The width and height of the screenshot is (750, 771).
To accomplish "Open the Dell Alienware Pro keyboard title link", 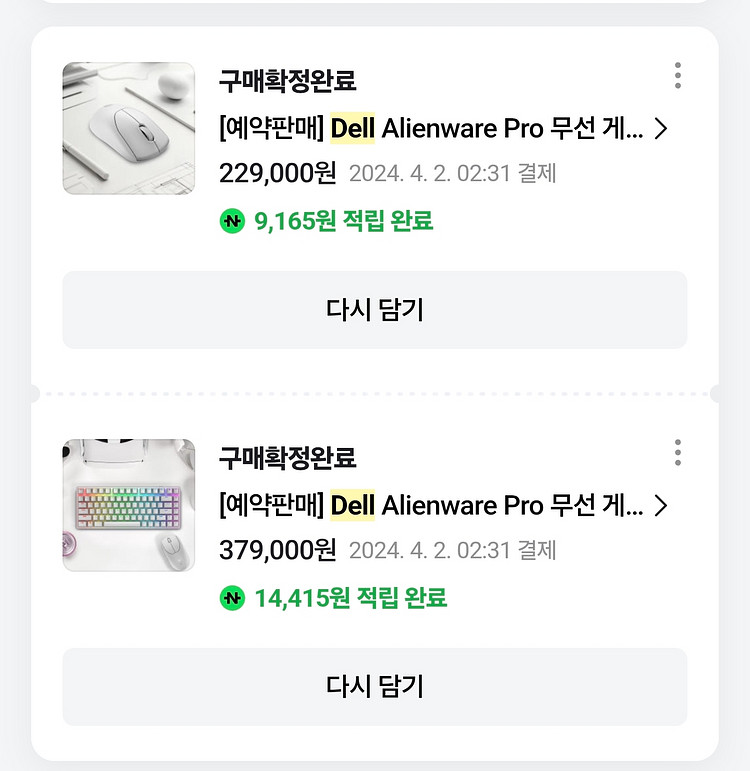I will [430, 505].
